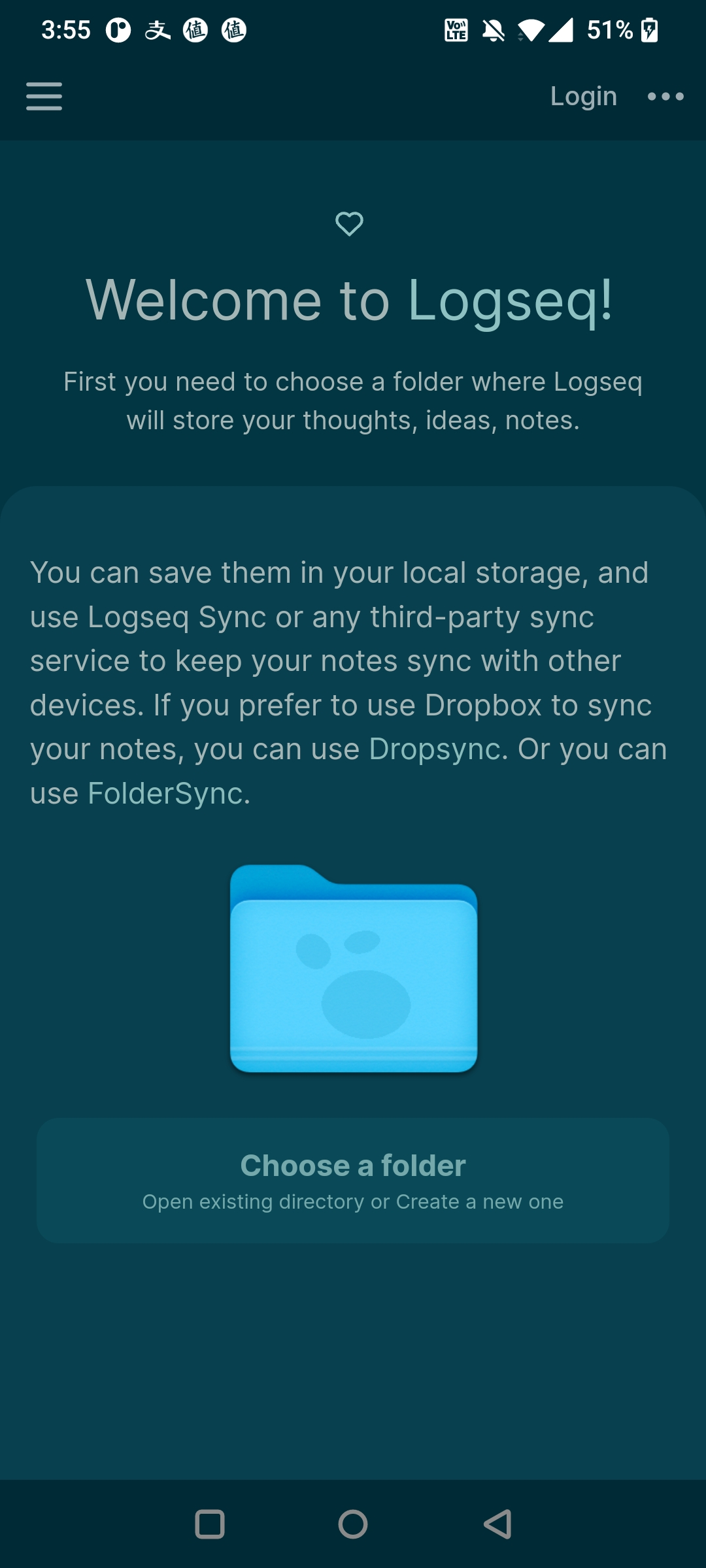
Task: Tap the Choose a folder button
Action: pyautogui.click(x=353, y=1180)
